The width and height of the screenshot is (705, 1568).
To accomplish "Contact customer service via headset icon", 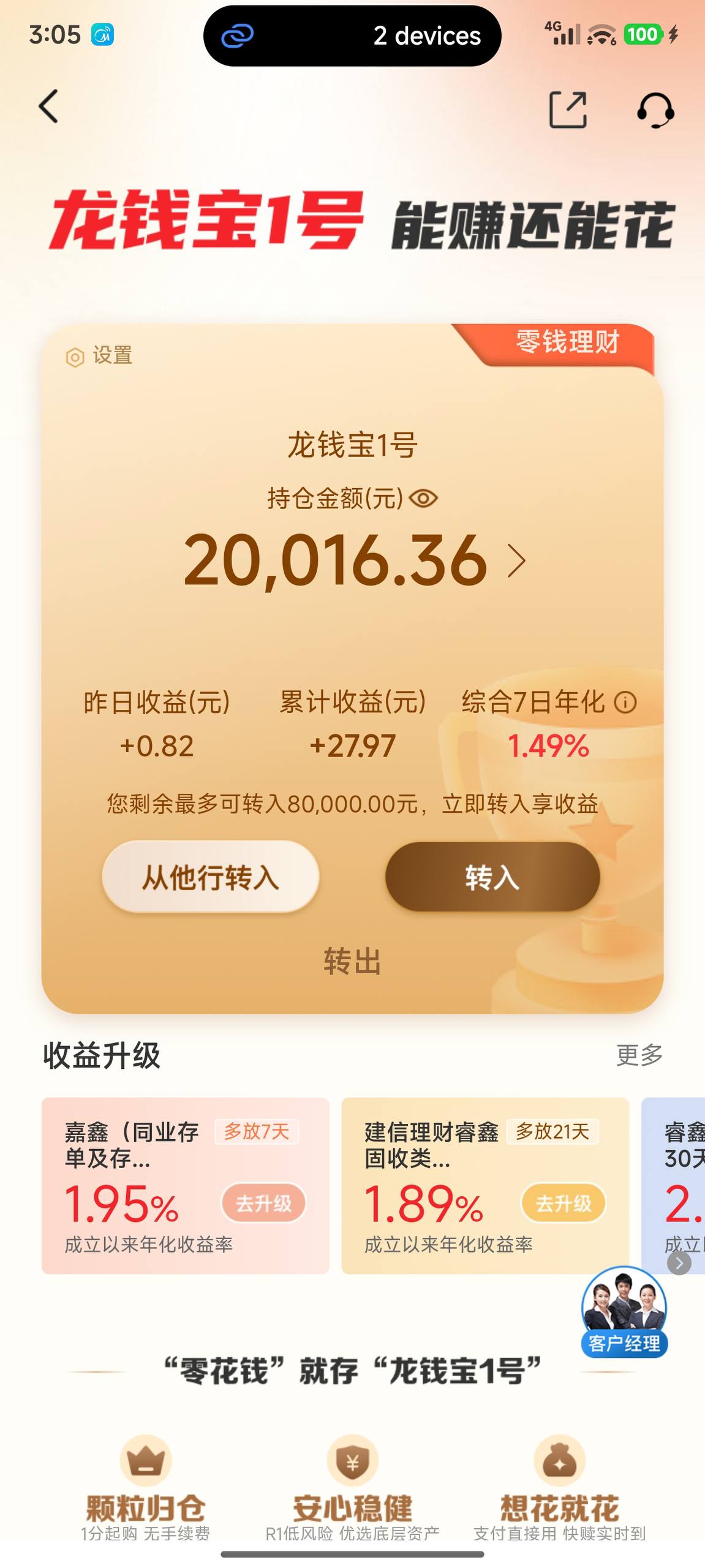I will pyautogui.click(x=655, y=110).
